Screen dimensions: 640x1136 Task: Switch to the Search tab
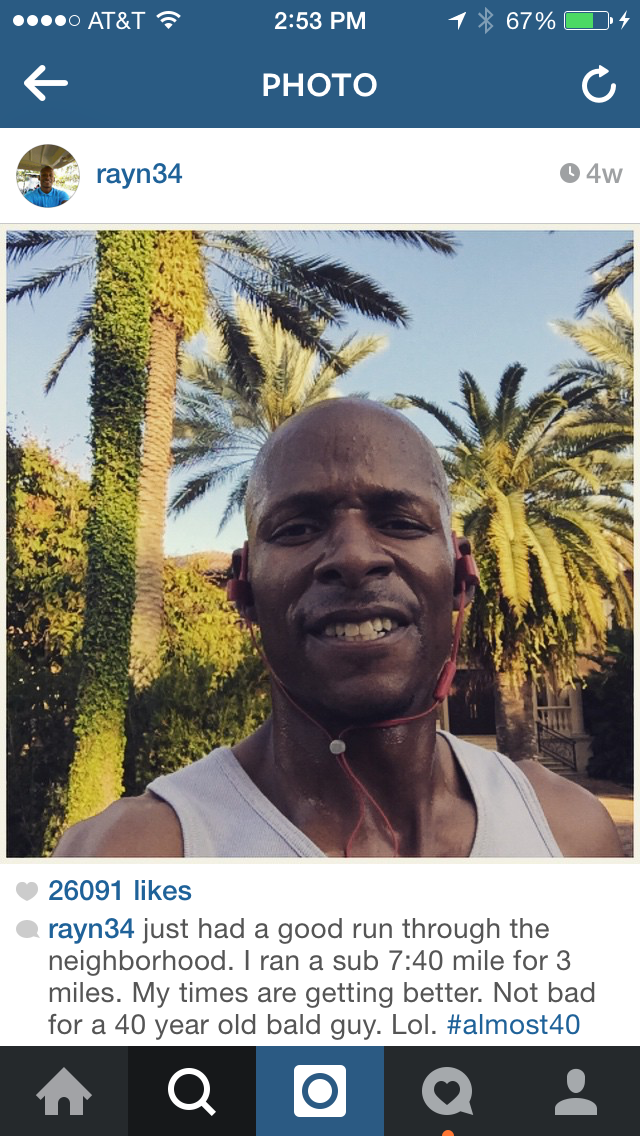pos(192,1091)
